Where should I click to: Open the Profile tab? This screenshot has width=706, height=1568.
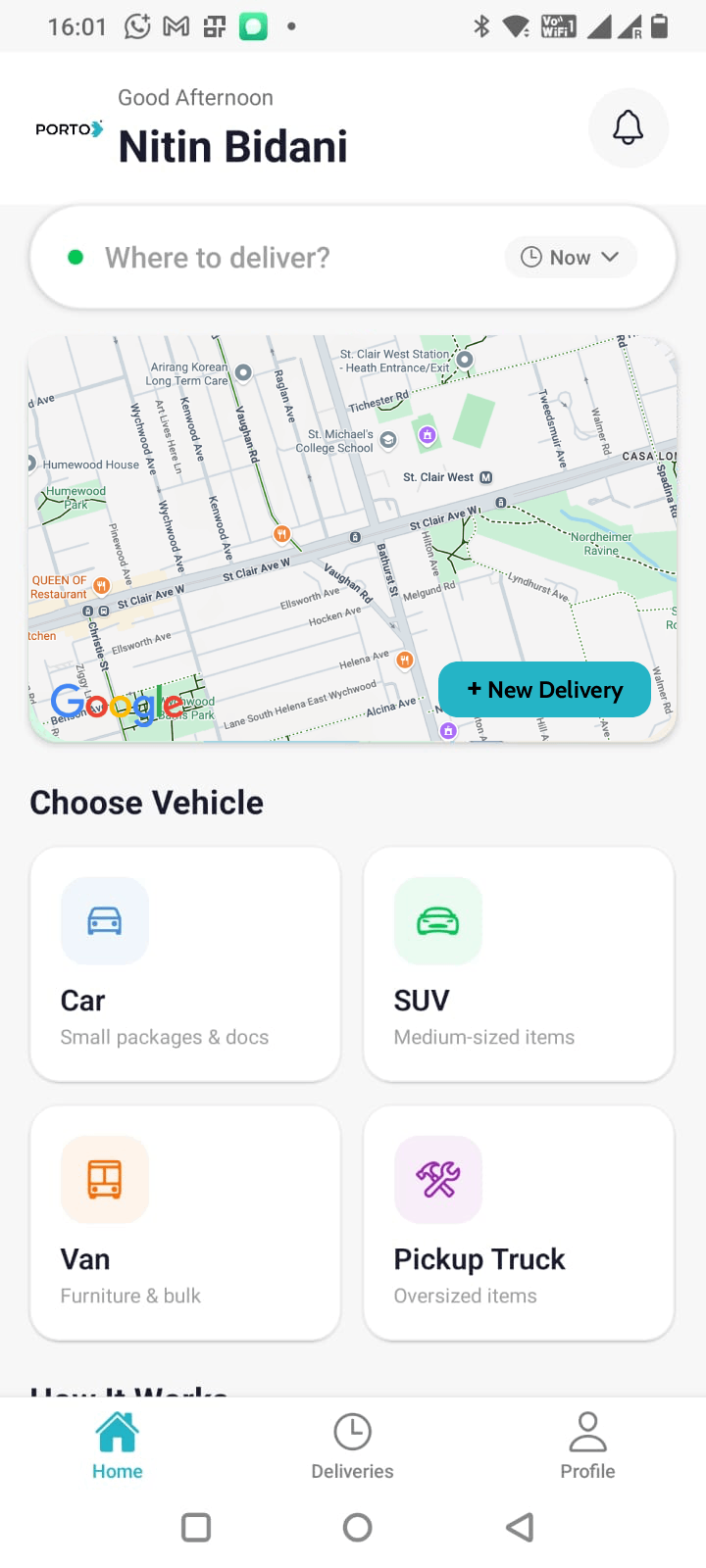click(x=587, y=1446)
